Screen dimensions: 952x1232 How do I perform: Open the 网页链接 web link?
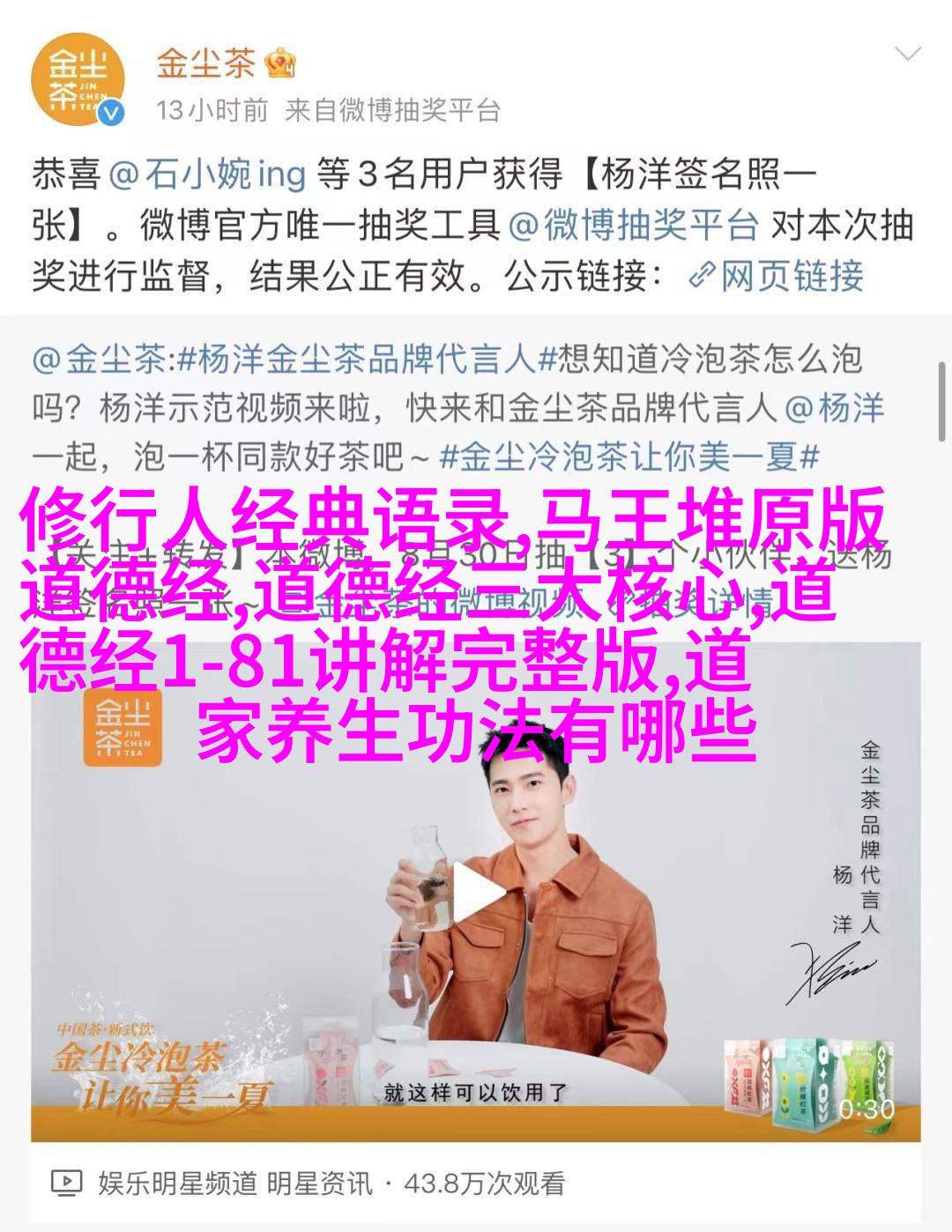(776, 277)
